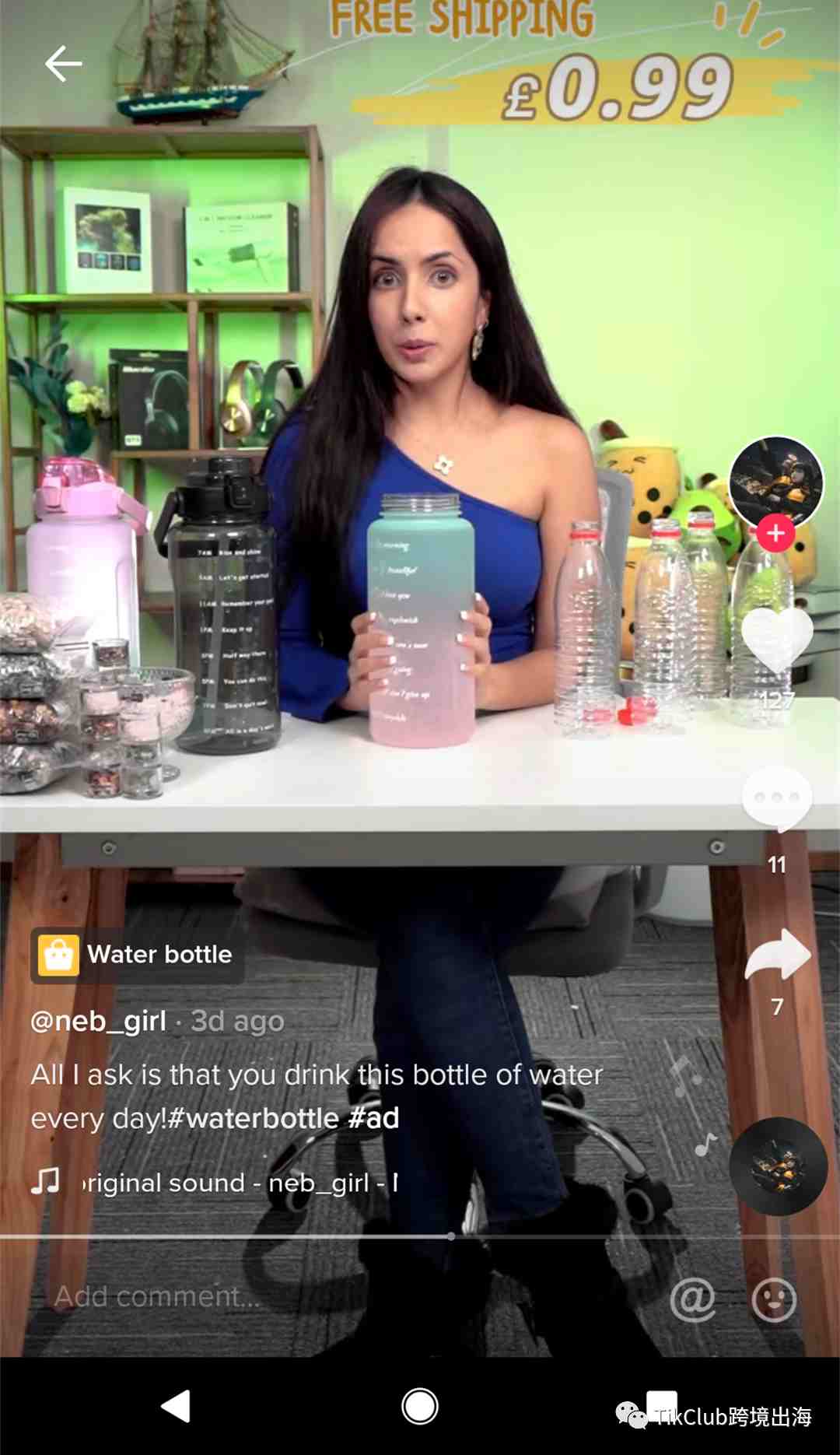Open the #ad hashtag
The height and width of the screenshot is (1455, 840).
click(x=374, y=1118)
